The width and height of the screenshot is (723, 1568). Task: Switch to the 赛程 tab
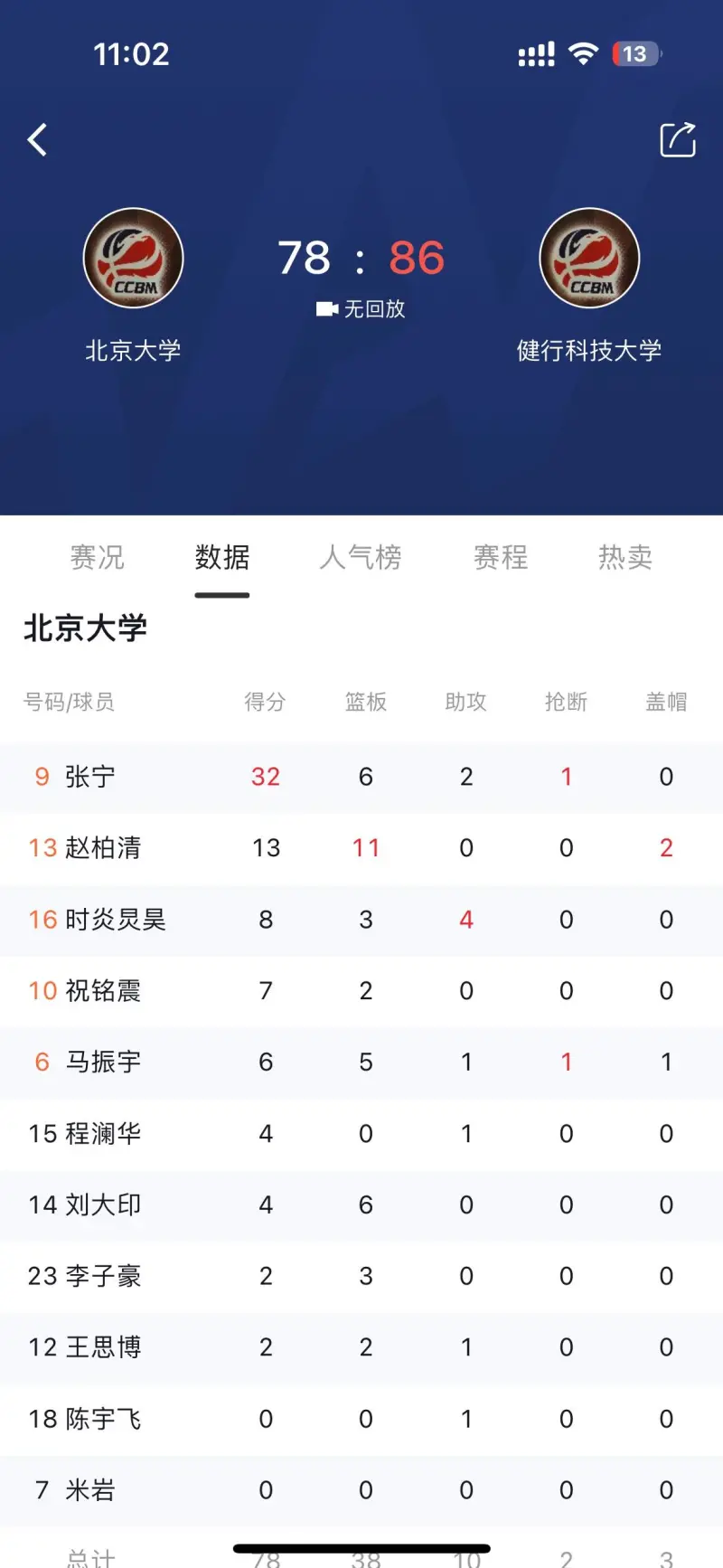(501, 557)
